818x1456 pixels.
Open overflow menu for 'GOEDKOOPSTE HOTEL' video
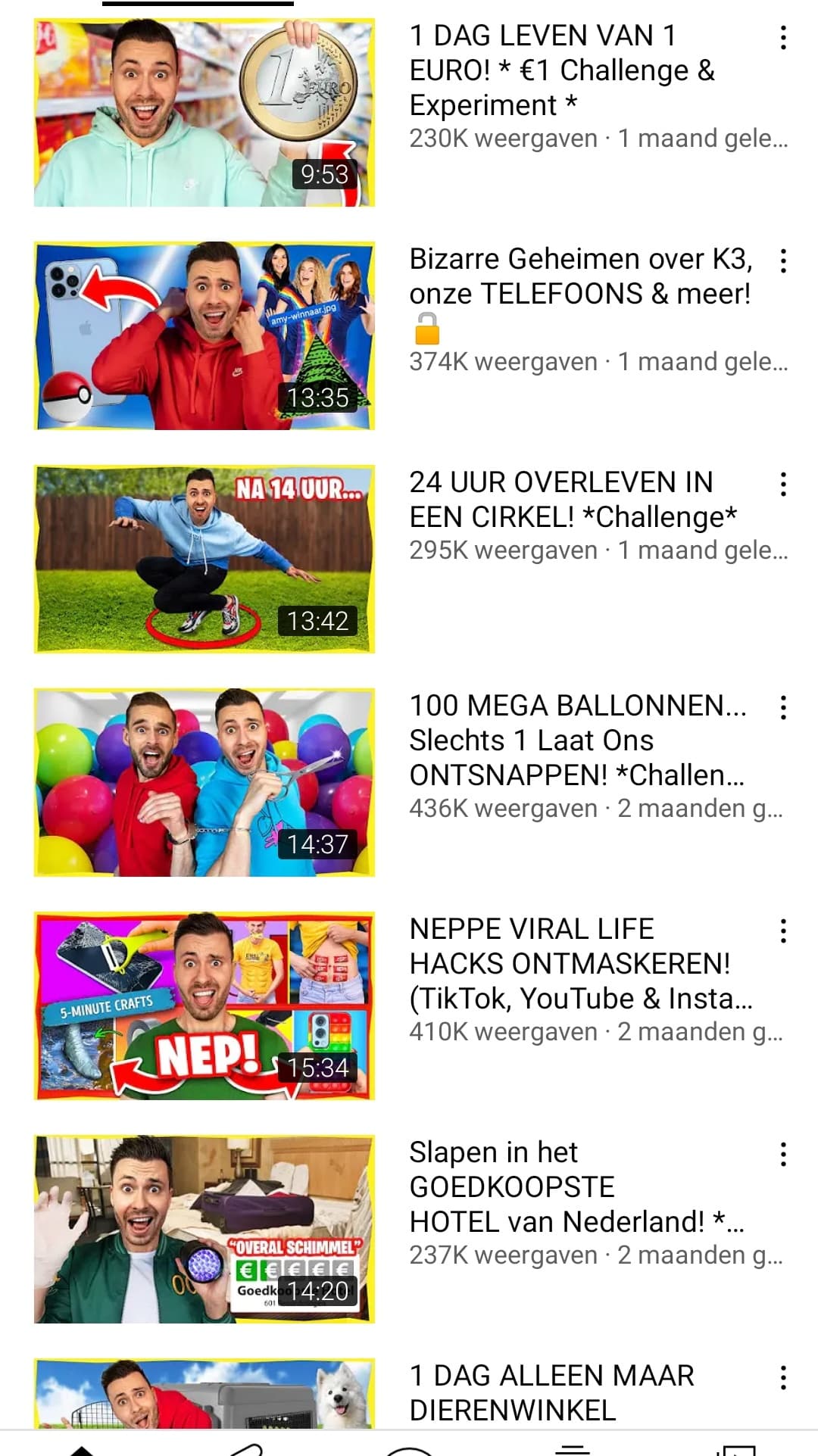[x=783, y=1155]
